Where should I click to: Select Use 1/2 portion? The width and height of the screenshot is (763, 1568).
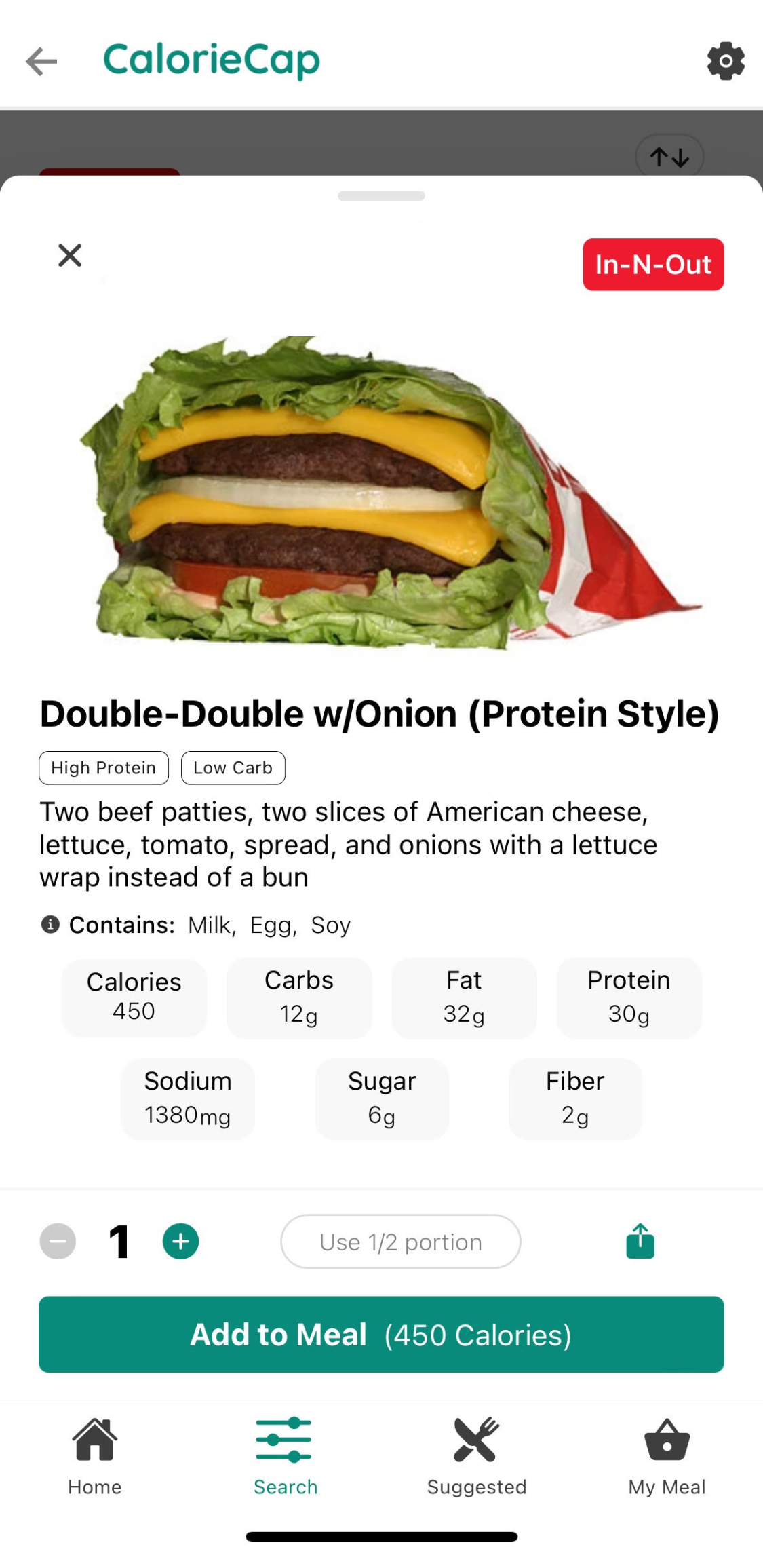(x=400, y=1242)
